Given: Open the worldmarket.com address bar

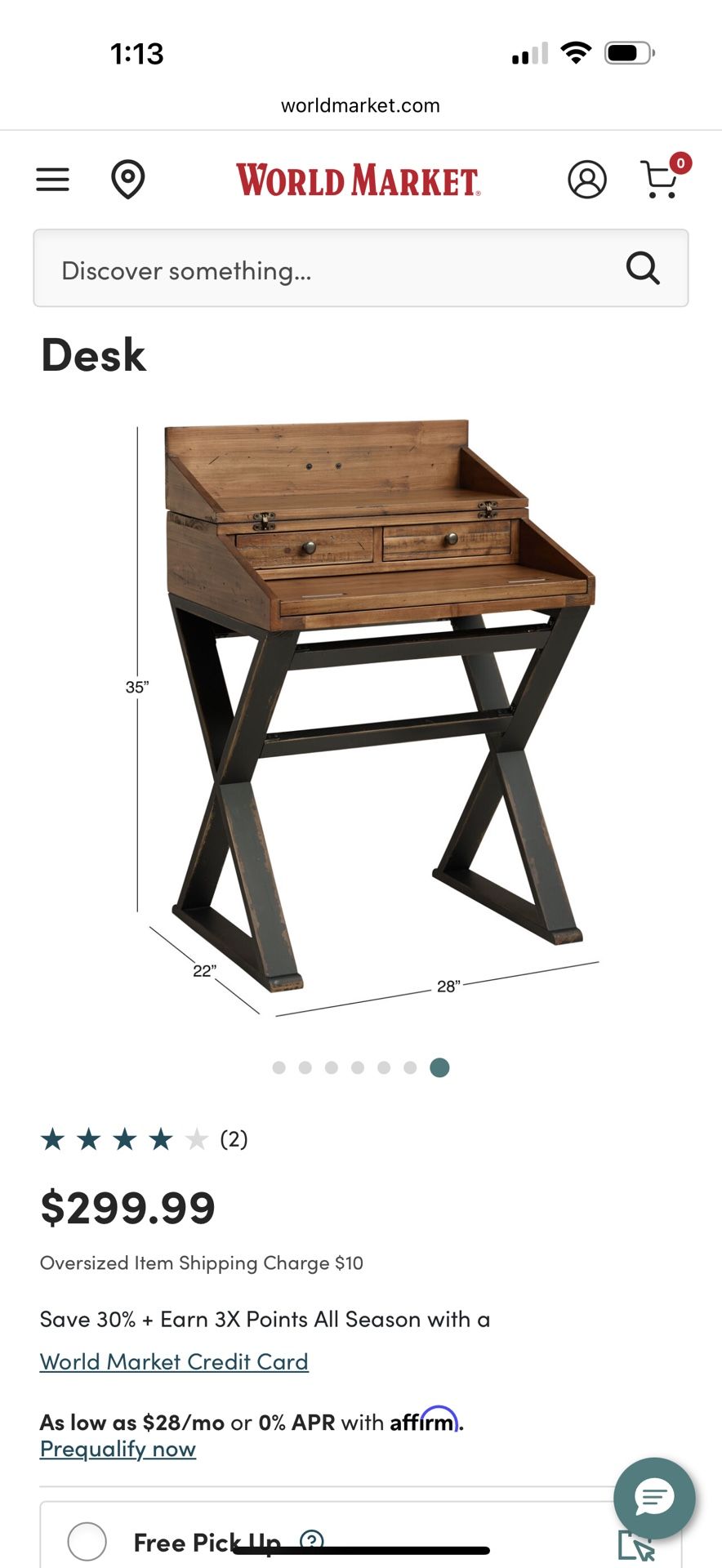Looking at the screenshot, I should pos(360,105).
